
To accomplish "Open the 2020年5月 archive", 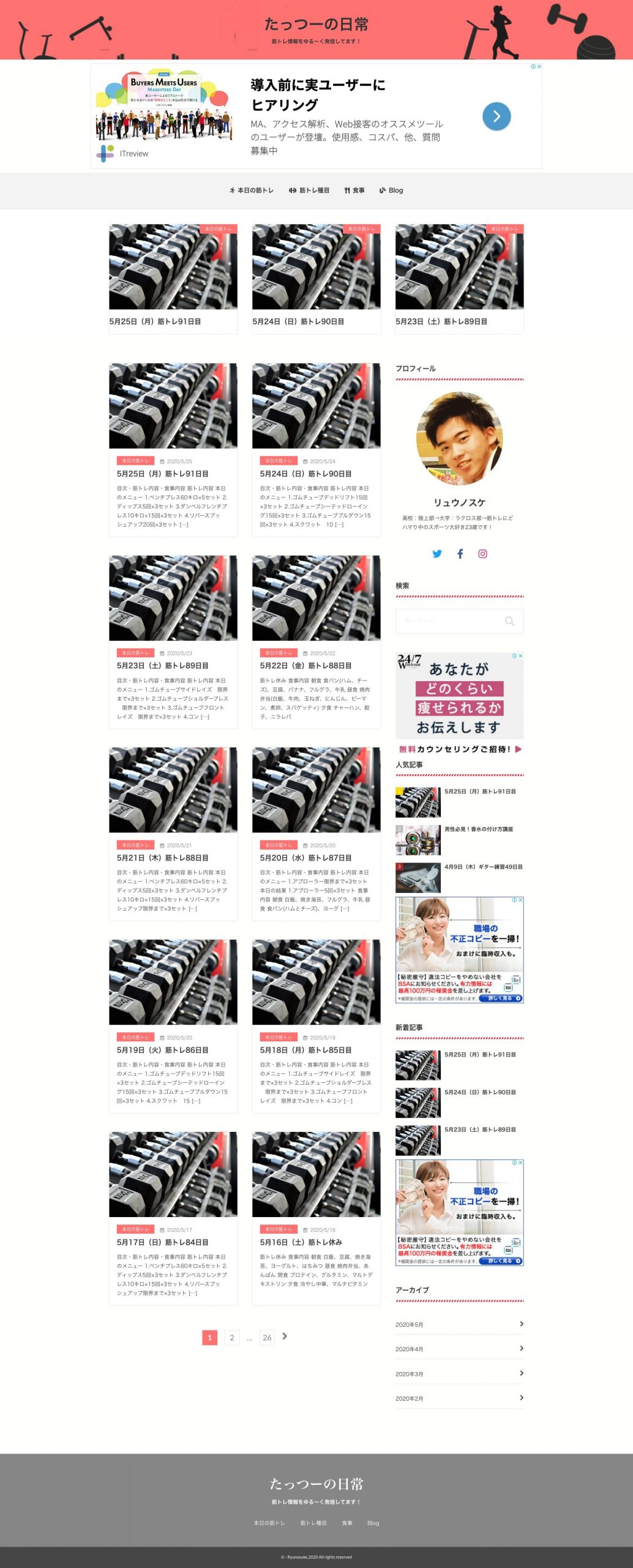I will pos(459,1324).
